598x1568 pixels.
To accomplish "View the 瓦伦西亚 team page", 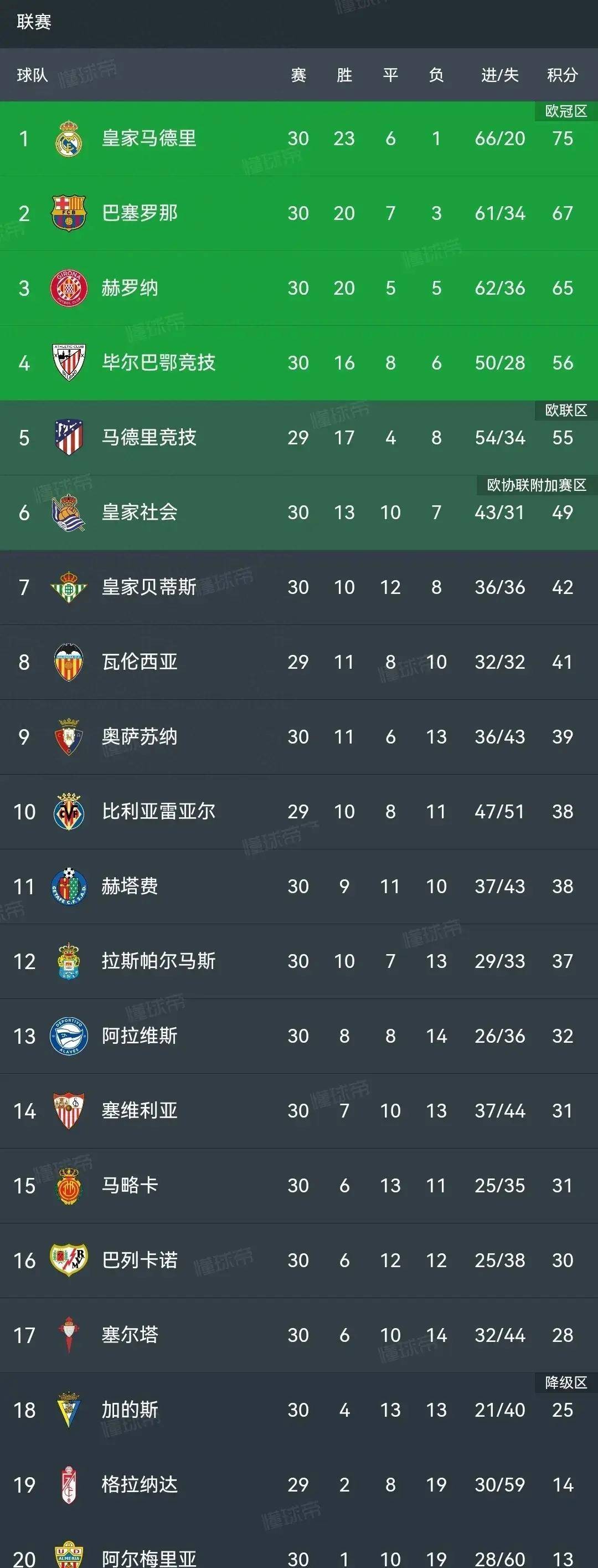I will (x=140, y=662).
